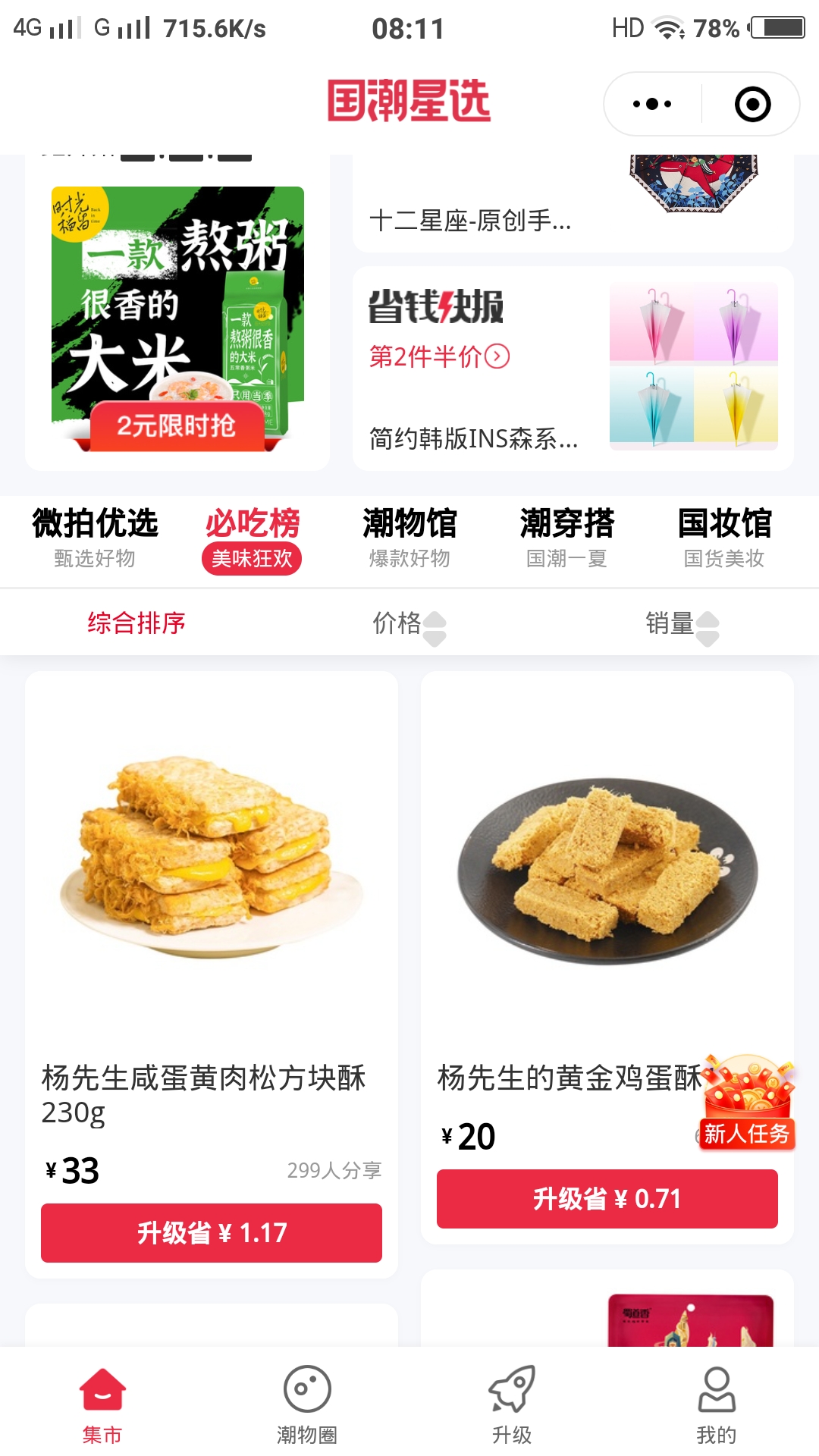
Task: Sort products by 综合排序
Action: pos(136,623)
